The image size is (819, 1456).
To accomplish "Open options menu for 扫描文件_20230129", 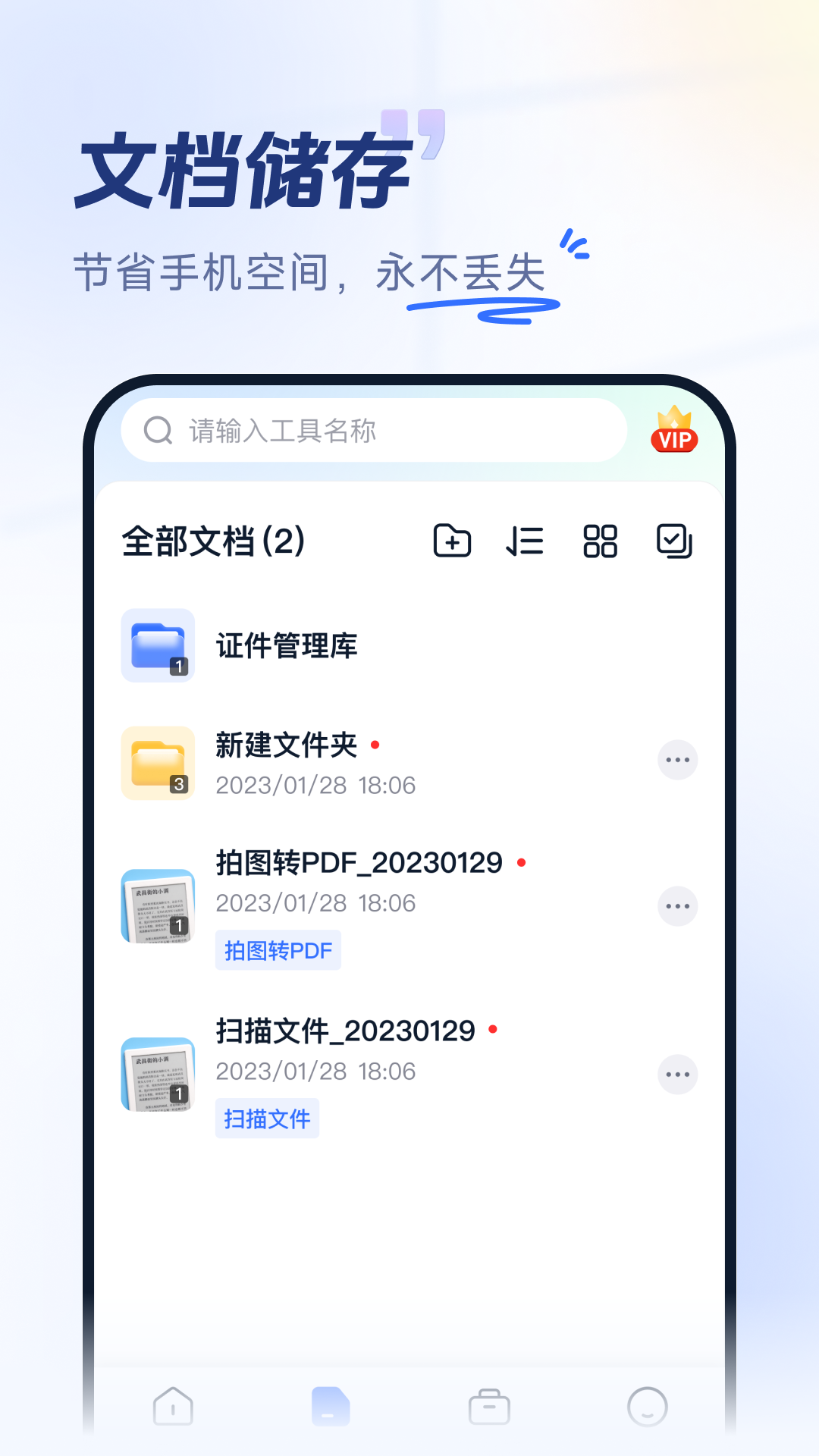I will click(x=677, y=1073).
